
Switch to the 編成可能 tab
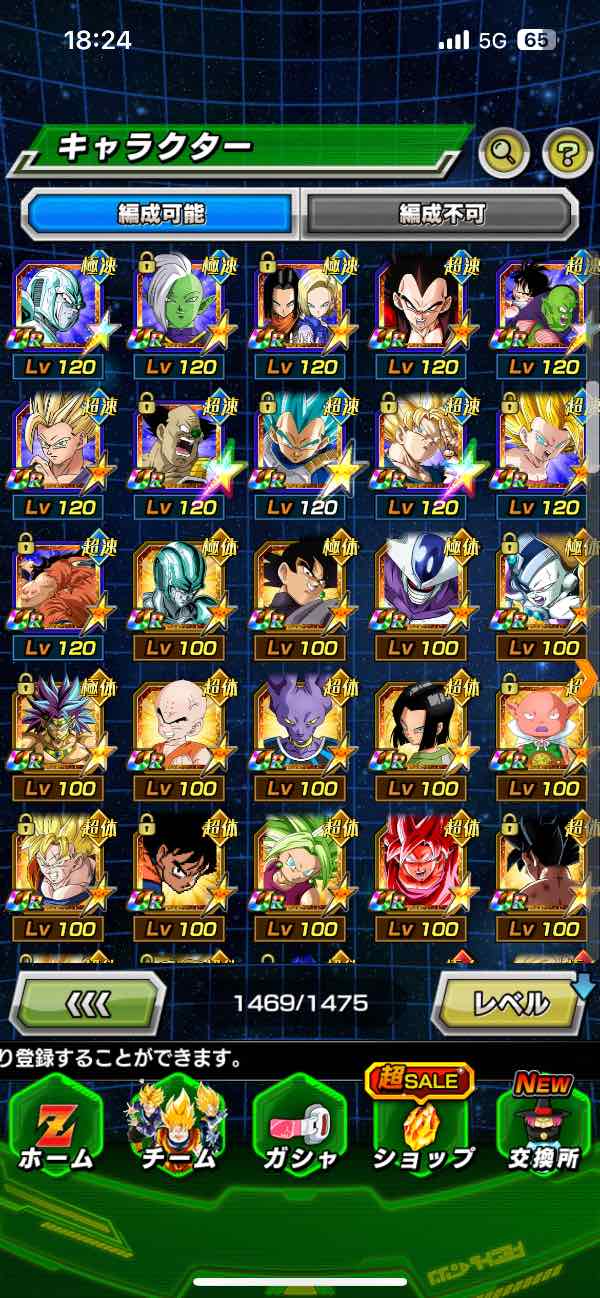tap(161, 213)
